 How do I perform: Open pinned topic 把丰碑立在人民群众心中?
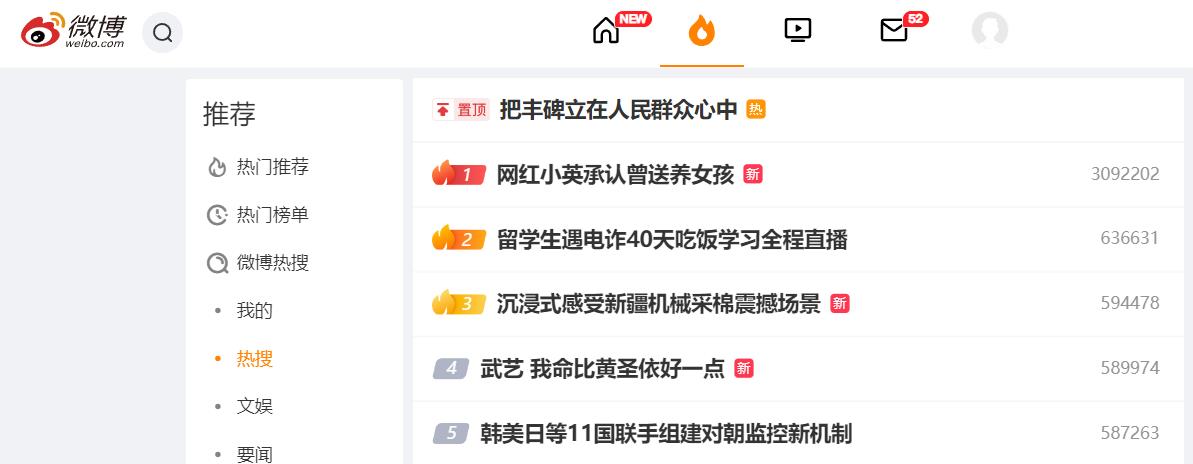click(x=618, y=110)
